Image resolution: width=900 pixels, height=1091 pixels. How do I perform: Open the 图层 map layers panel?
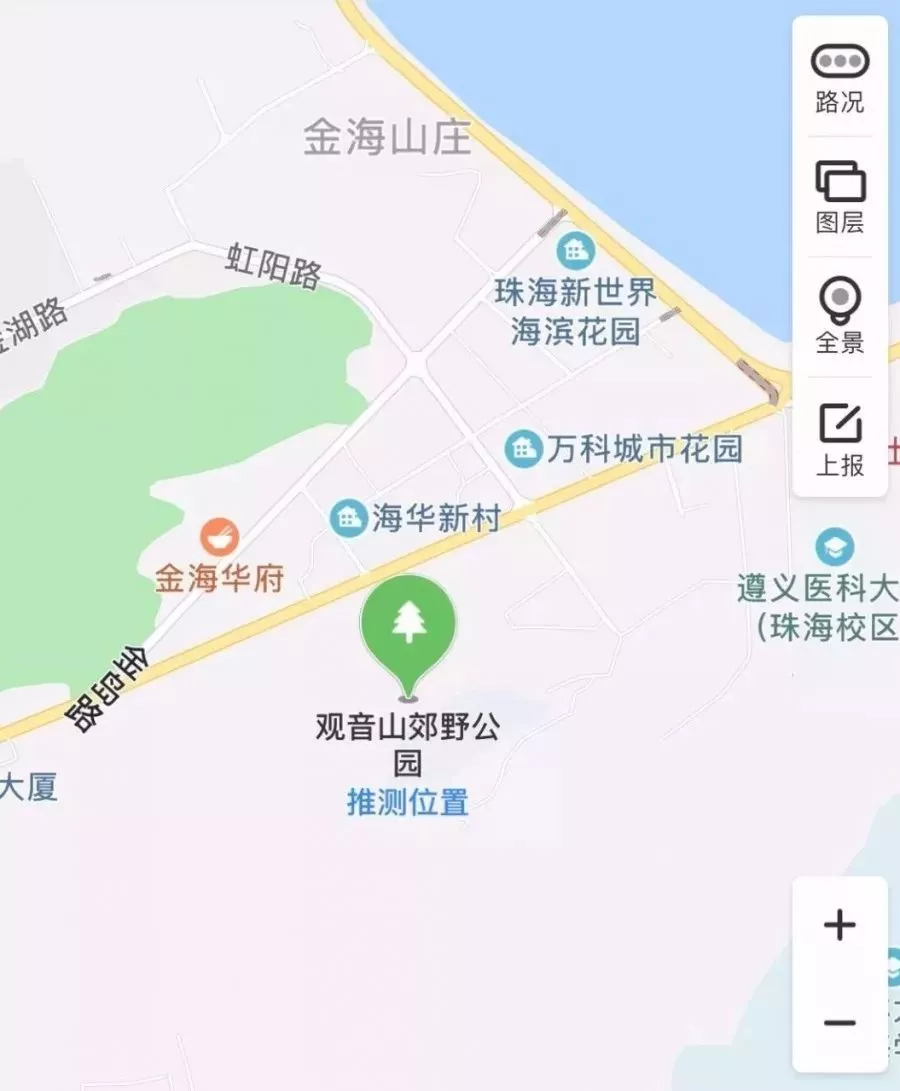coord(840,197)
